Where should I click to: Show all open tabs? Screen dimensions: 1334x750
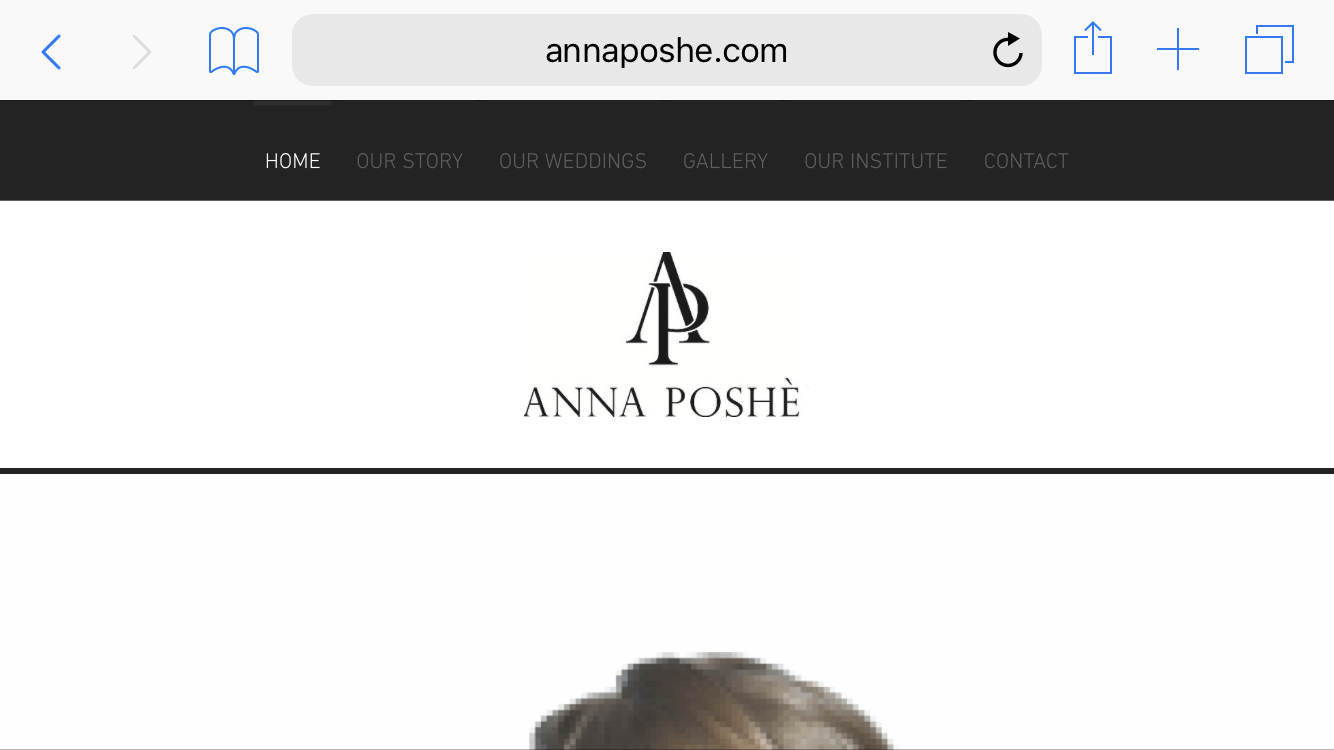point(1269,50)
